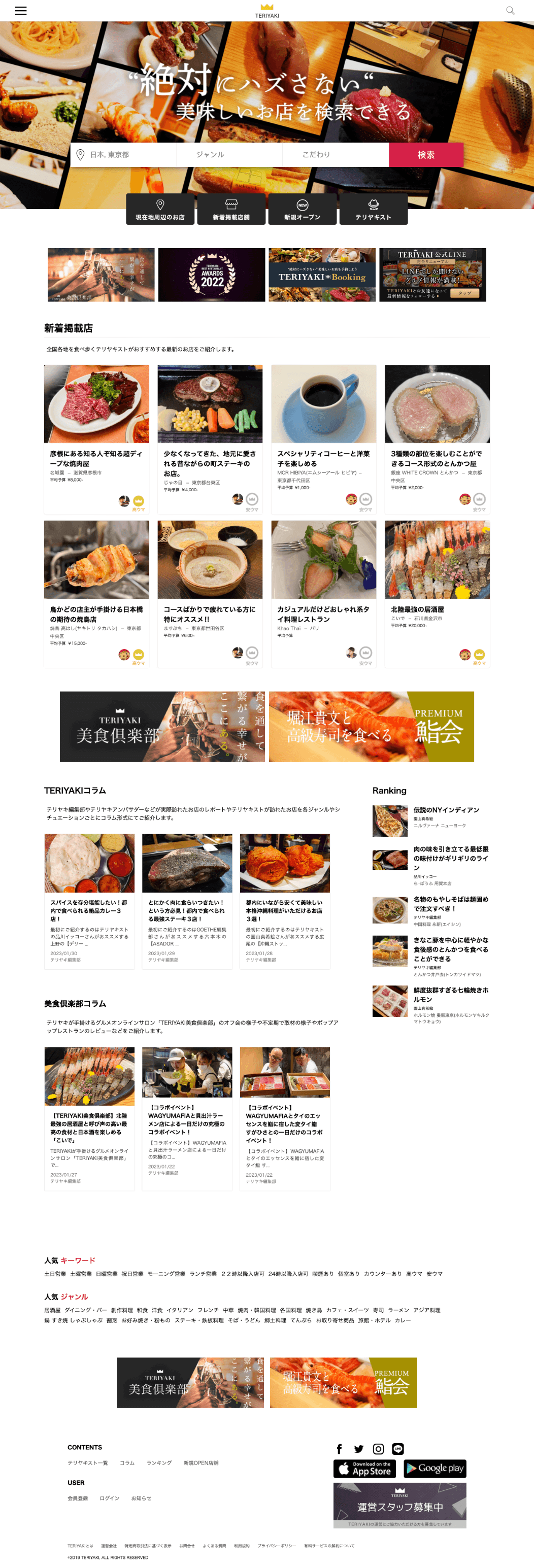
Task: Open the ログイン link in footer
Action: [109, 1498]
